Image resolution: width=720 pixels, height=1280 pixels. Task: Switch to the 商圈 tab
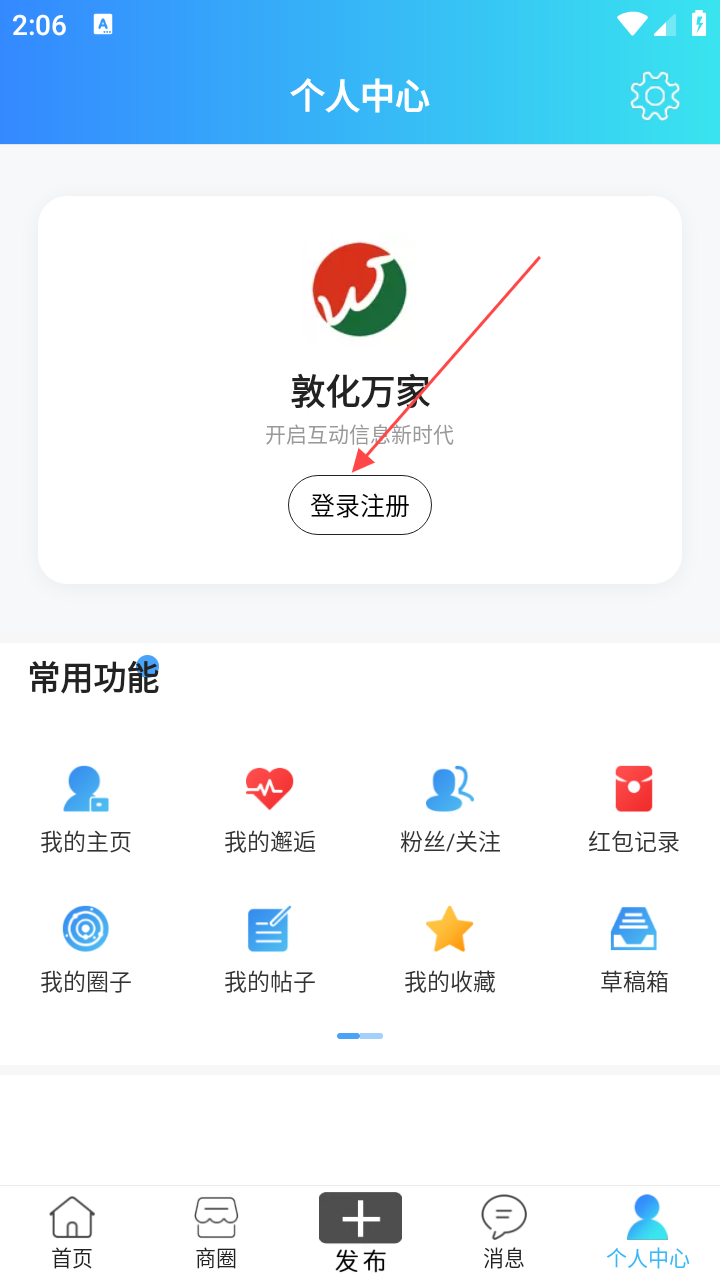216,1232
